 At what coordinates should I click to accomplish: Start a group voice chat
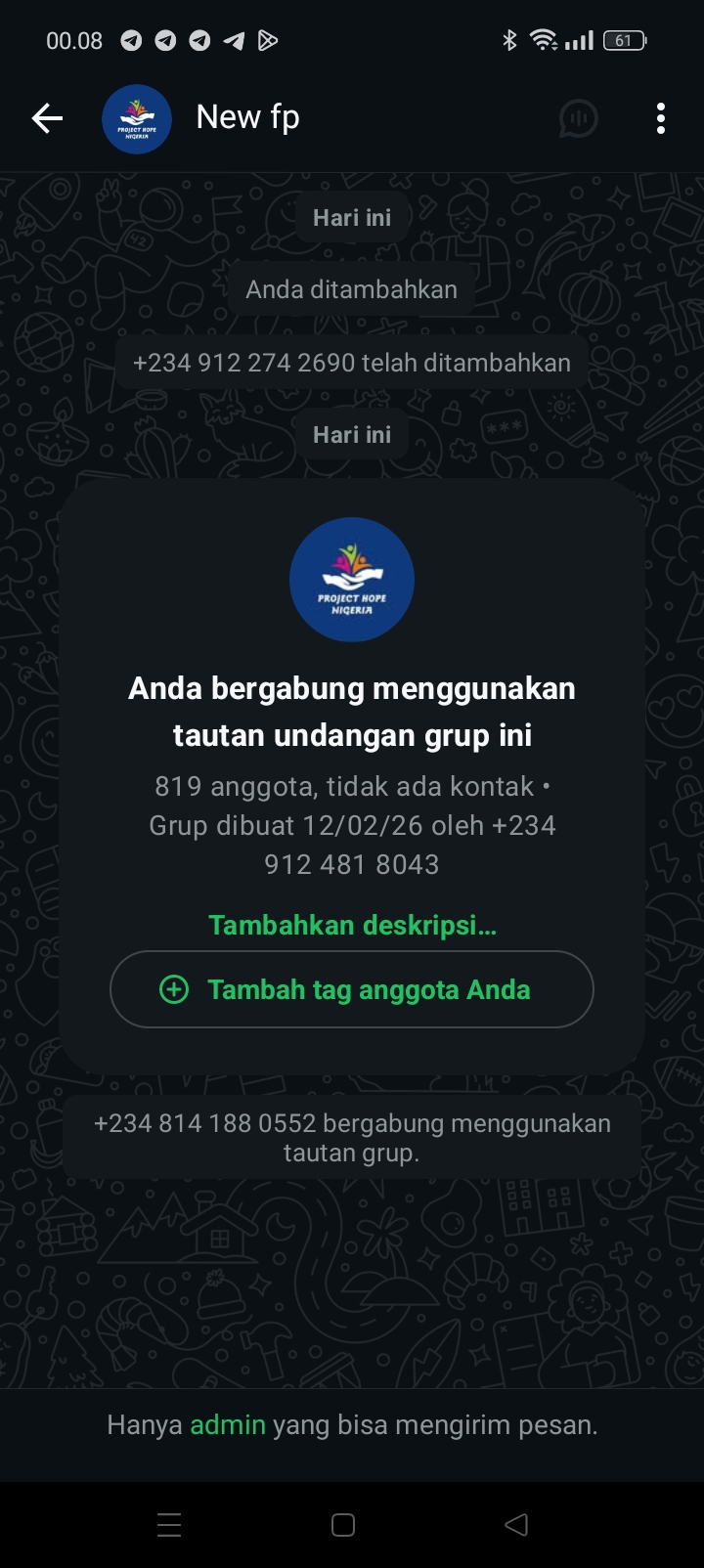tap(578, 118)
